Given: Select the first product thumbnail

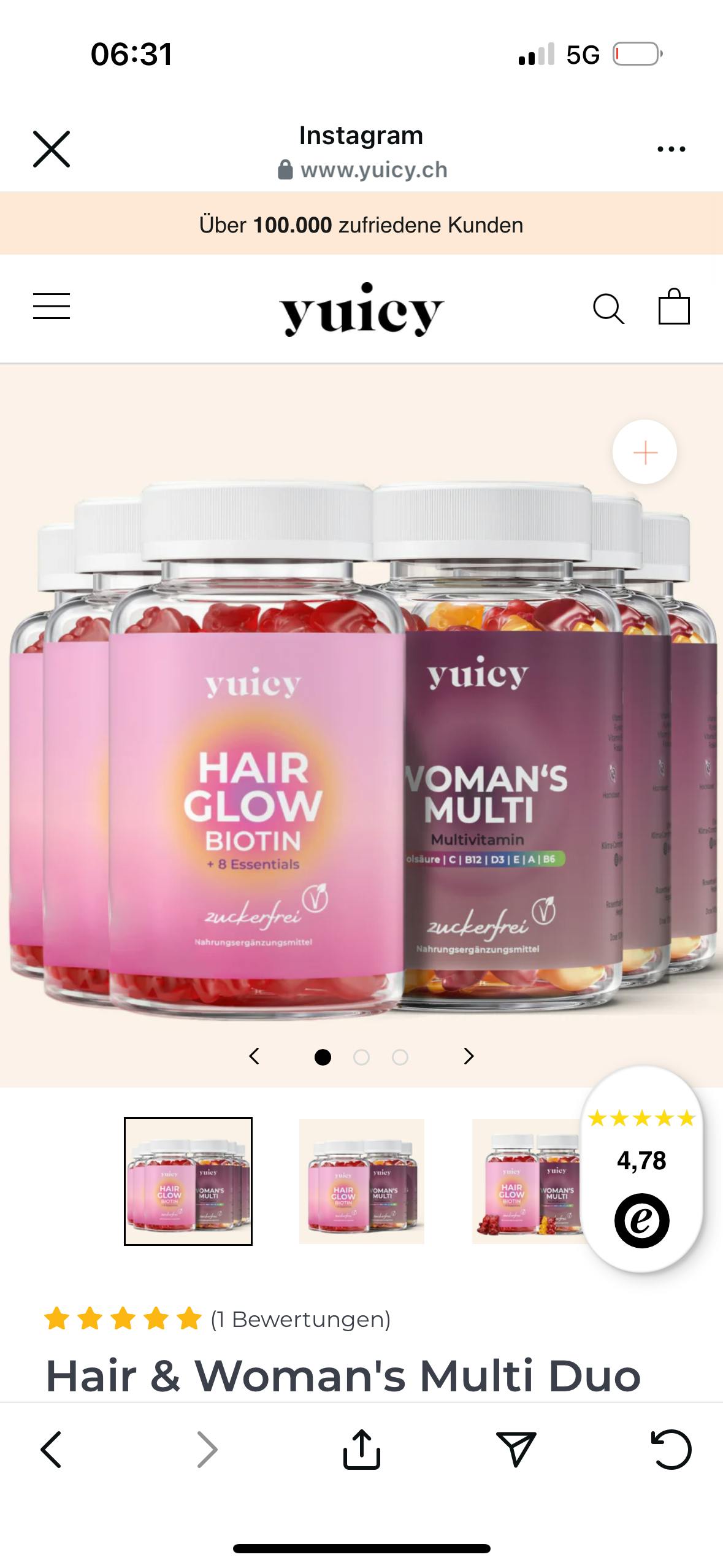Looking at the screenshot, I should point(188,1182).
